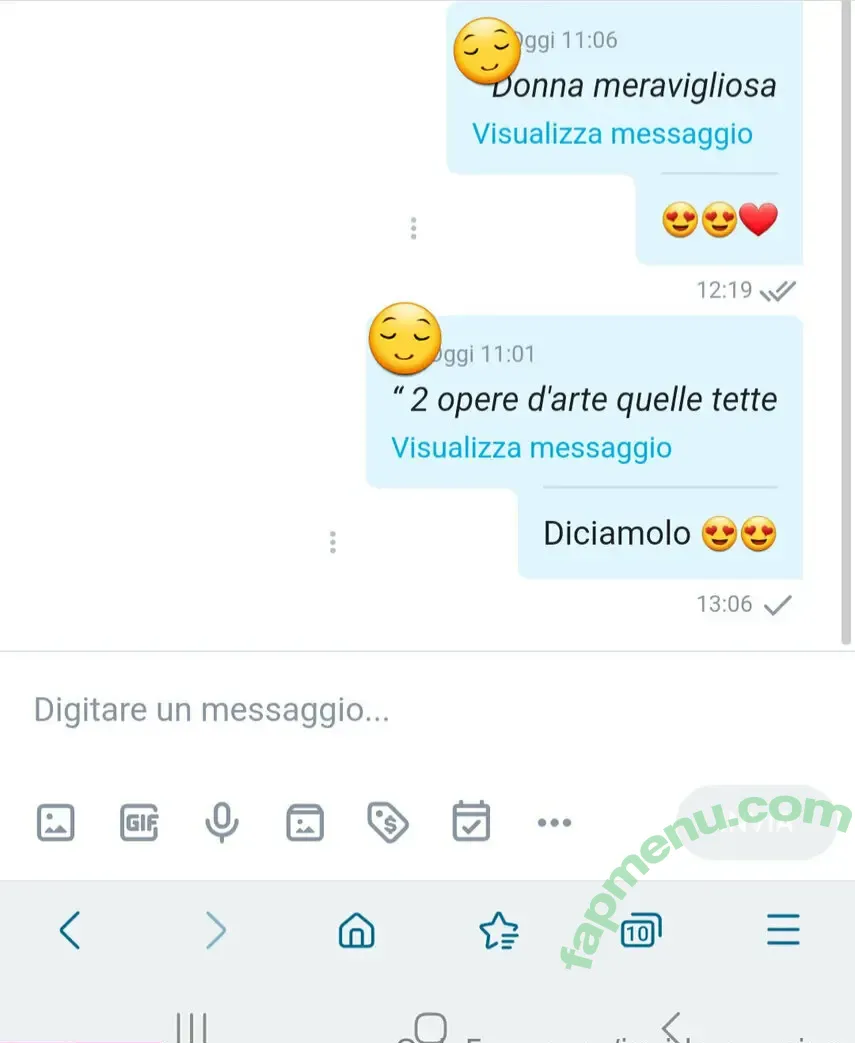Viewport: 855px width, 1043px height.
Task: Open options dots beside the Diciamolo message
Action: 332,542
